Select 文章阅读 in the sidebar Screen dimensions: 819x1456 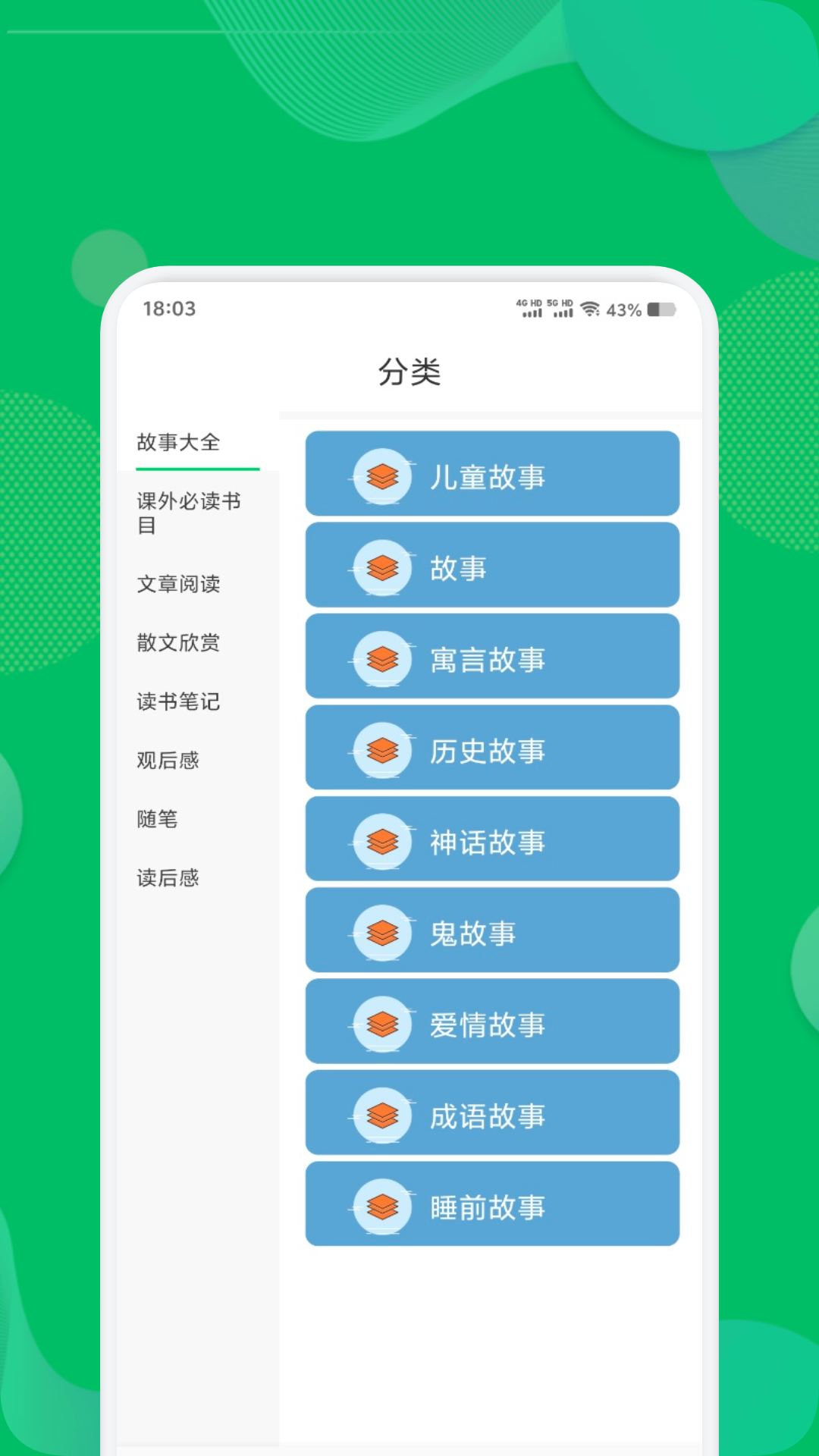(179, 585)
